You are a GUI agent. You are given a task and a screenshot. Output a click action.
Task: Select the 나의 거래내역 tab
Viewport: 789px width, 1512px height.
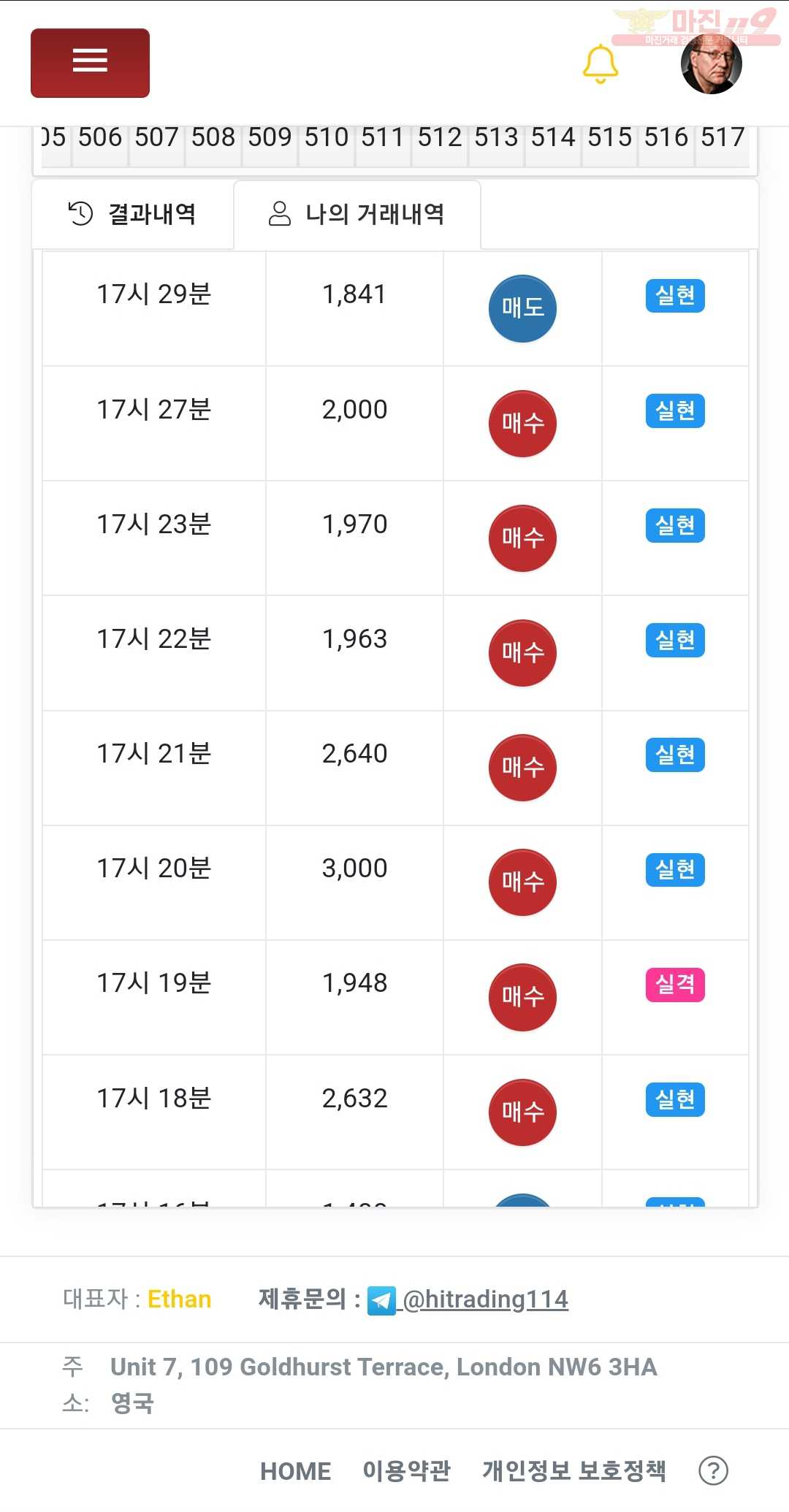357,214
